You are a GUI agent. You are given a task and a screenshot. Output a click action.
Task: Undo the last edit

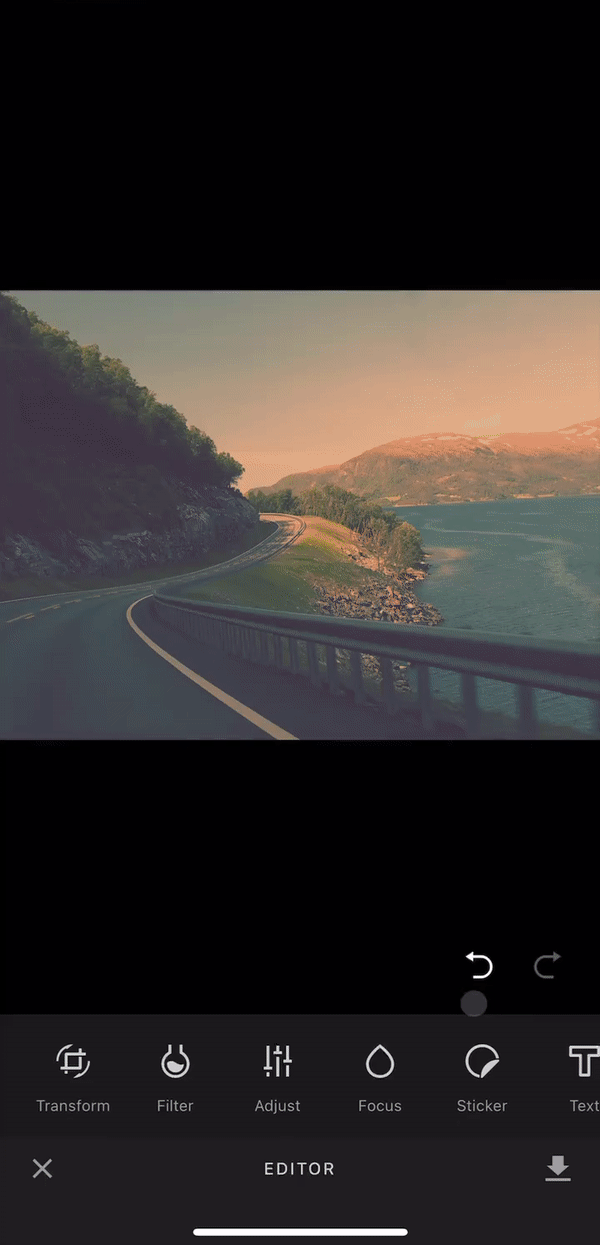click(x=479, y=965)
